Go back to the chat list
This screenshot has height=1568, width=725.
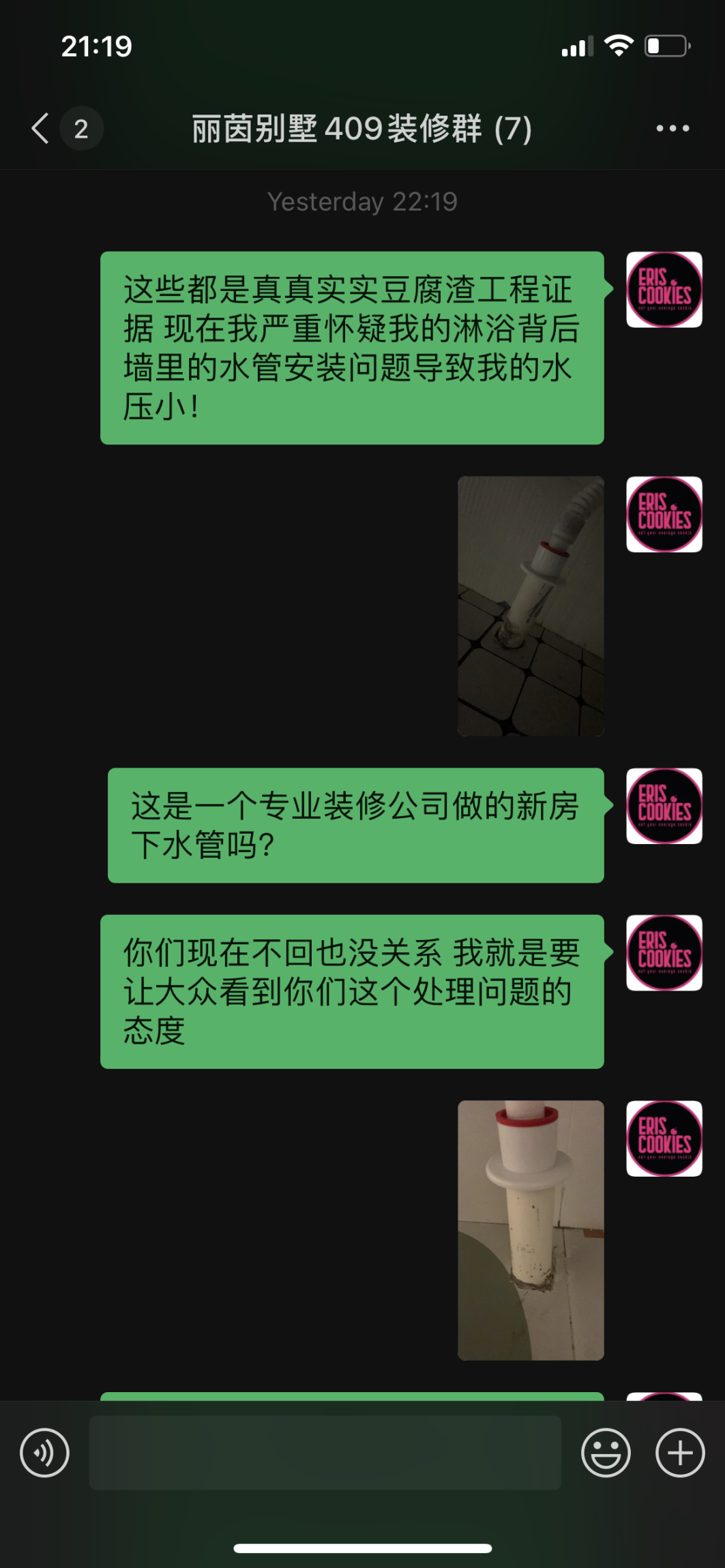coord(41,128)
